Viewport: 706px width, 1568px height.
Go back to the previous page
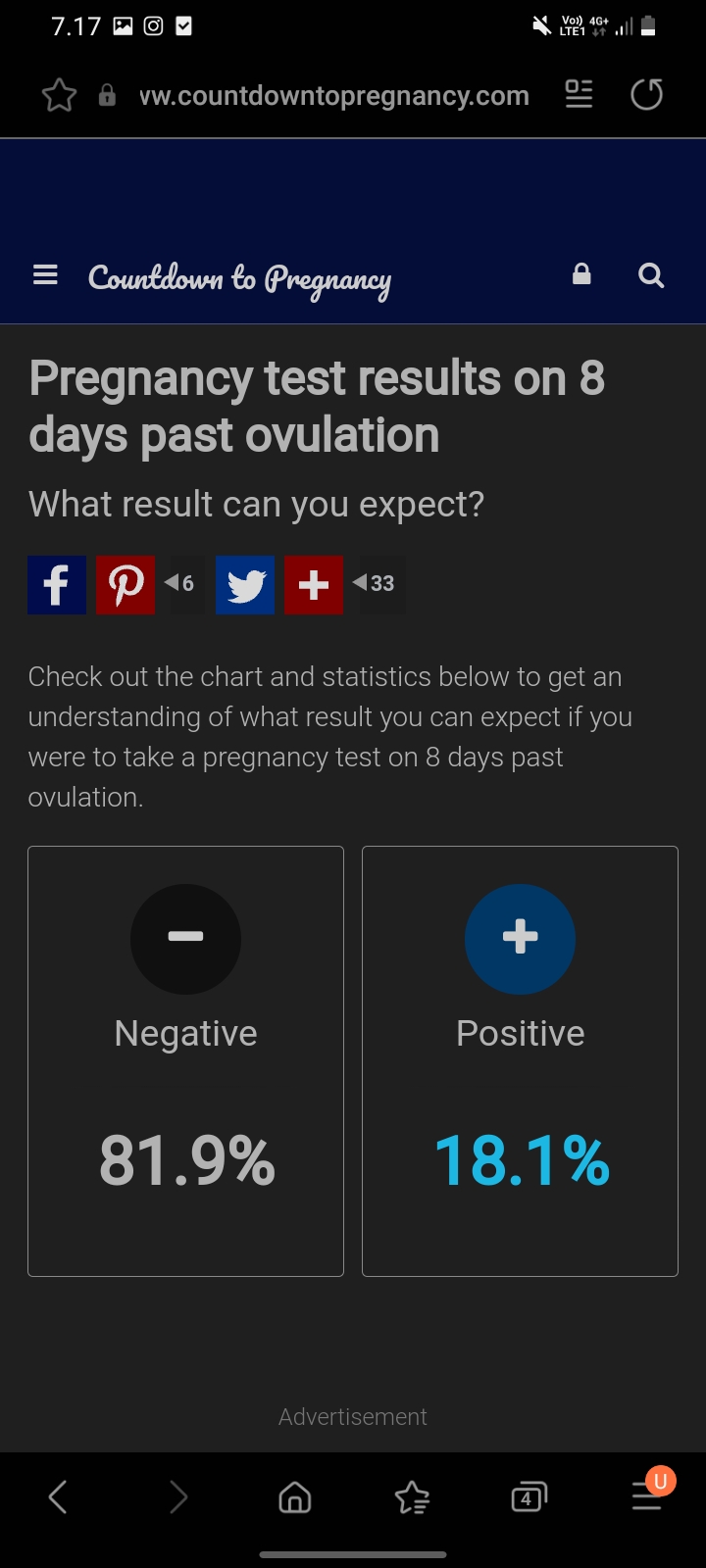58,1496
